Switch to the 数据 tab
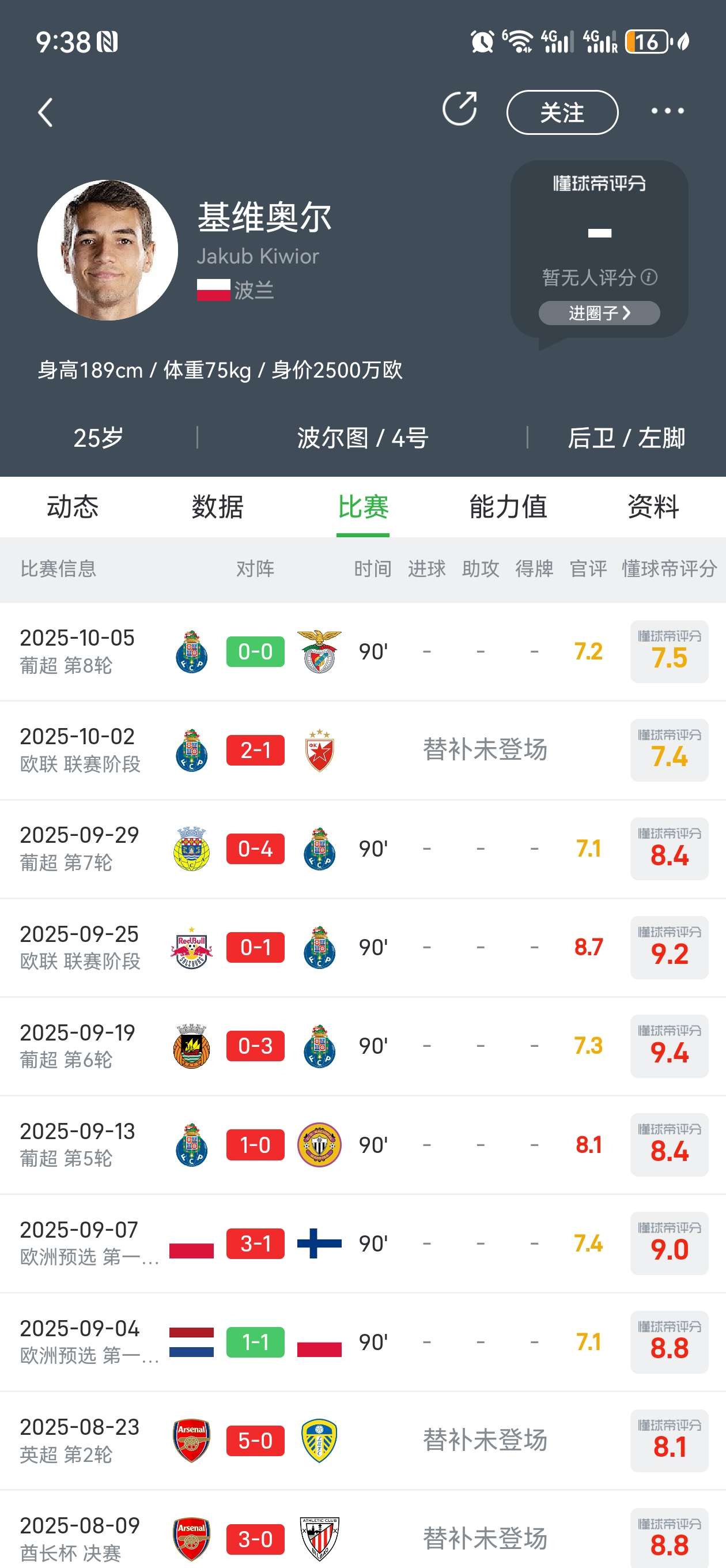The height and width of the screenshot is (1568, 726). click(217, 507)
